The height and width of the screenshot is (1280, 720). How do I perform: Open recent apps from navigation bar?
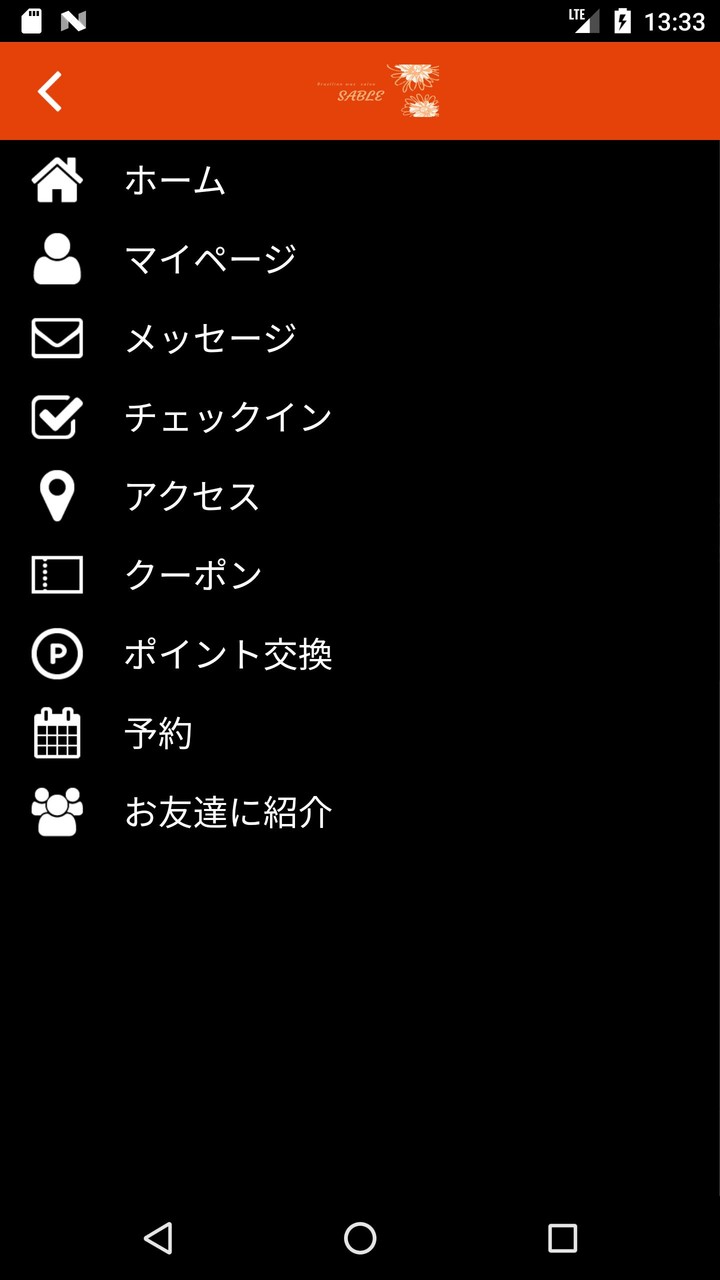tap(562, 1238)
